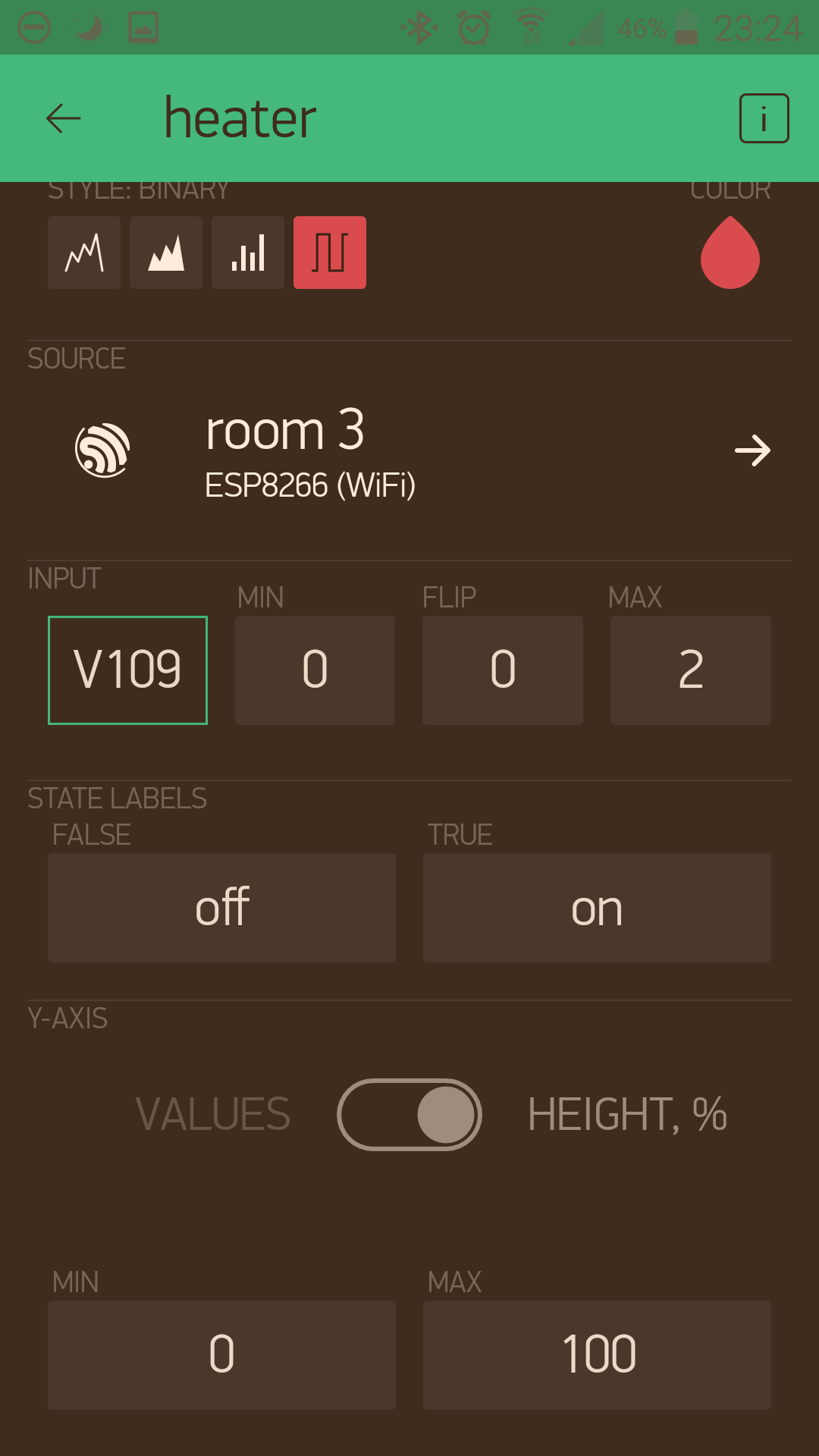This screenshot has height=1456, width=819.
Task: Select the line chart style
Action: coord(84,253)
